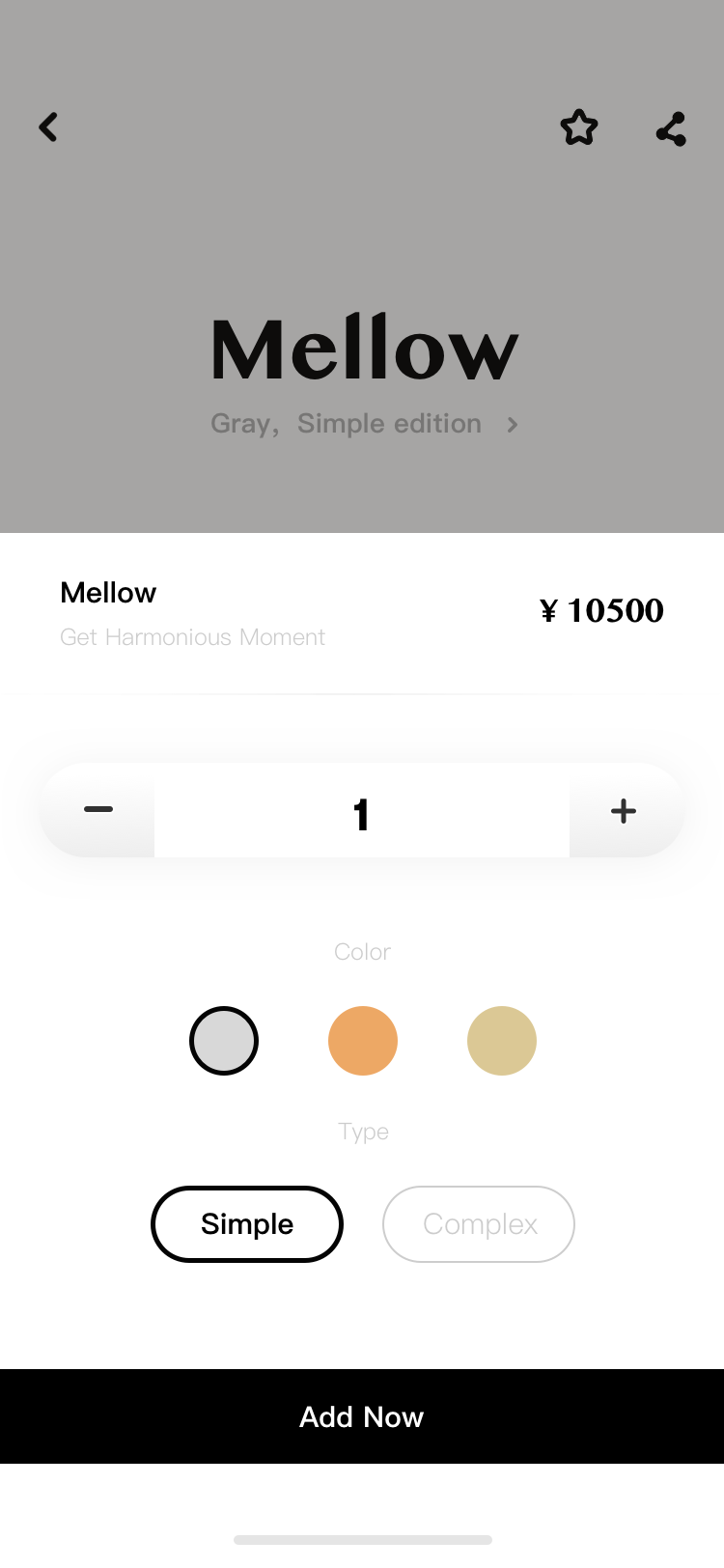Select the Simple type option

247,1224
